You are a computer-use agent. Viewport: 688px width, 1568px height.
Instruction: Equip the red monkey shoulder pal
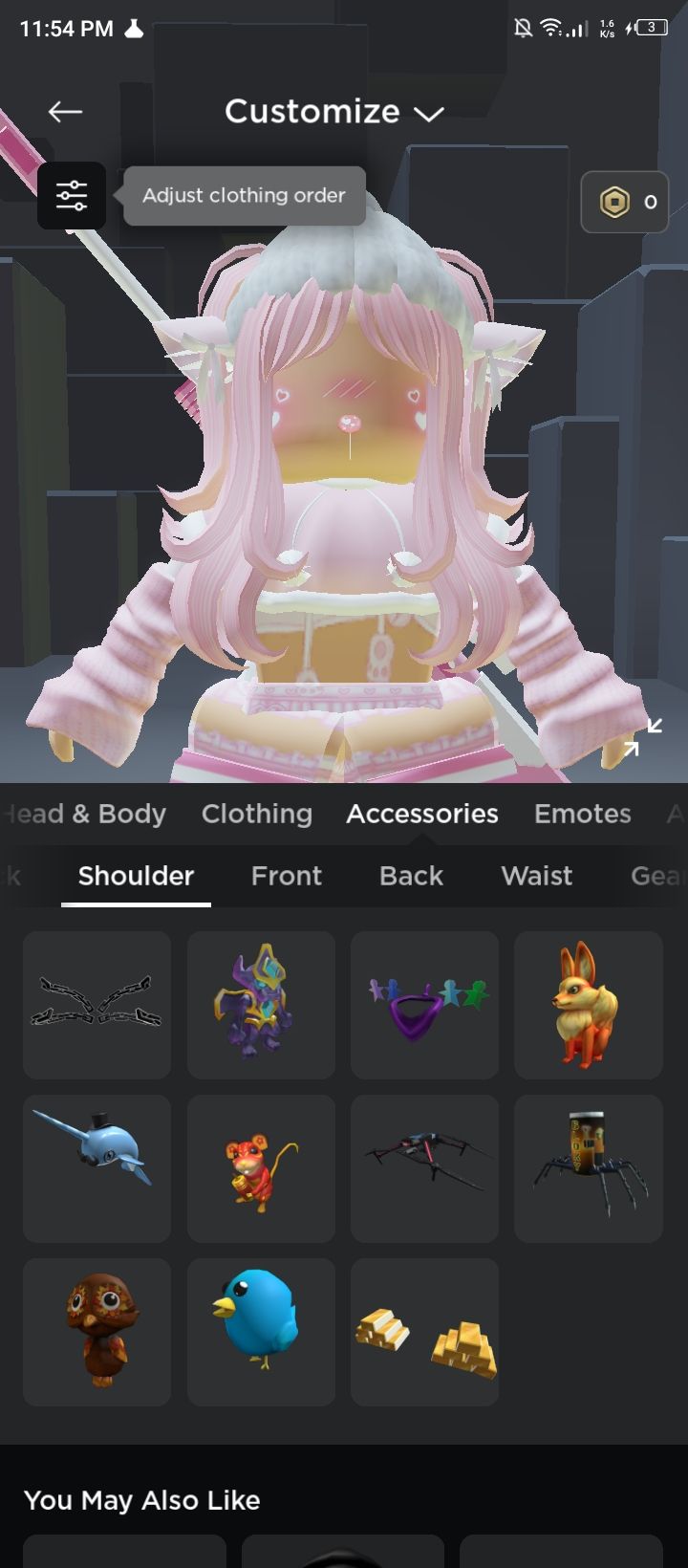click(x=261, y=1168)
